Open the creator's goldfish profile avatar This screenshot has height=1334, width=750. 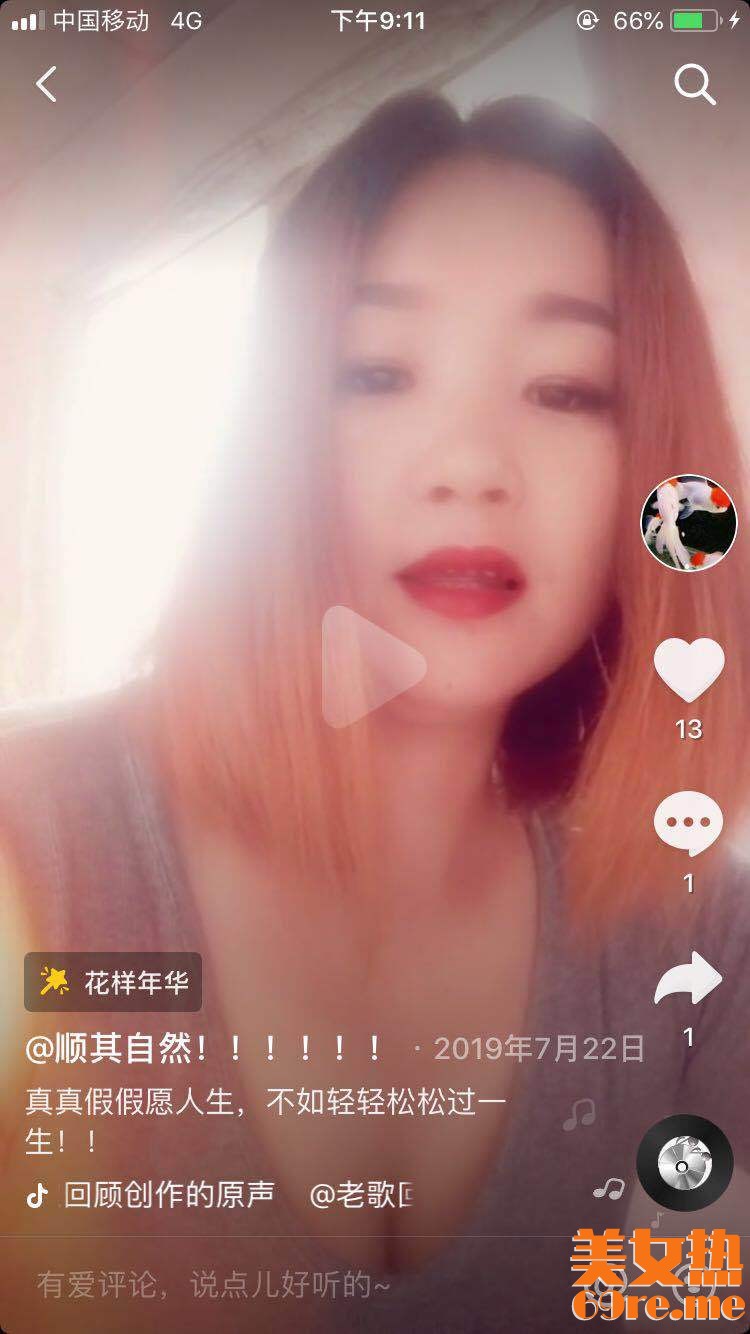pos(689,522)
